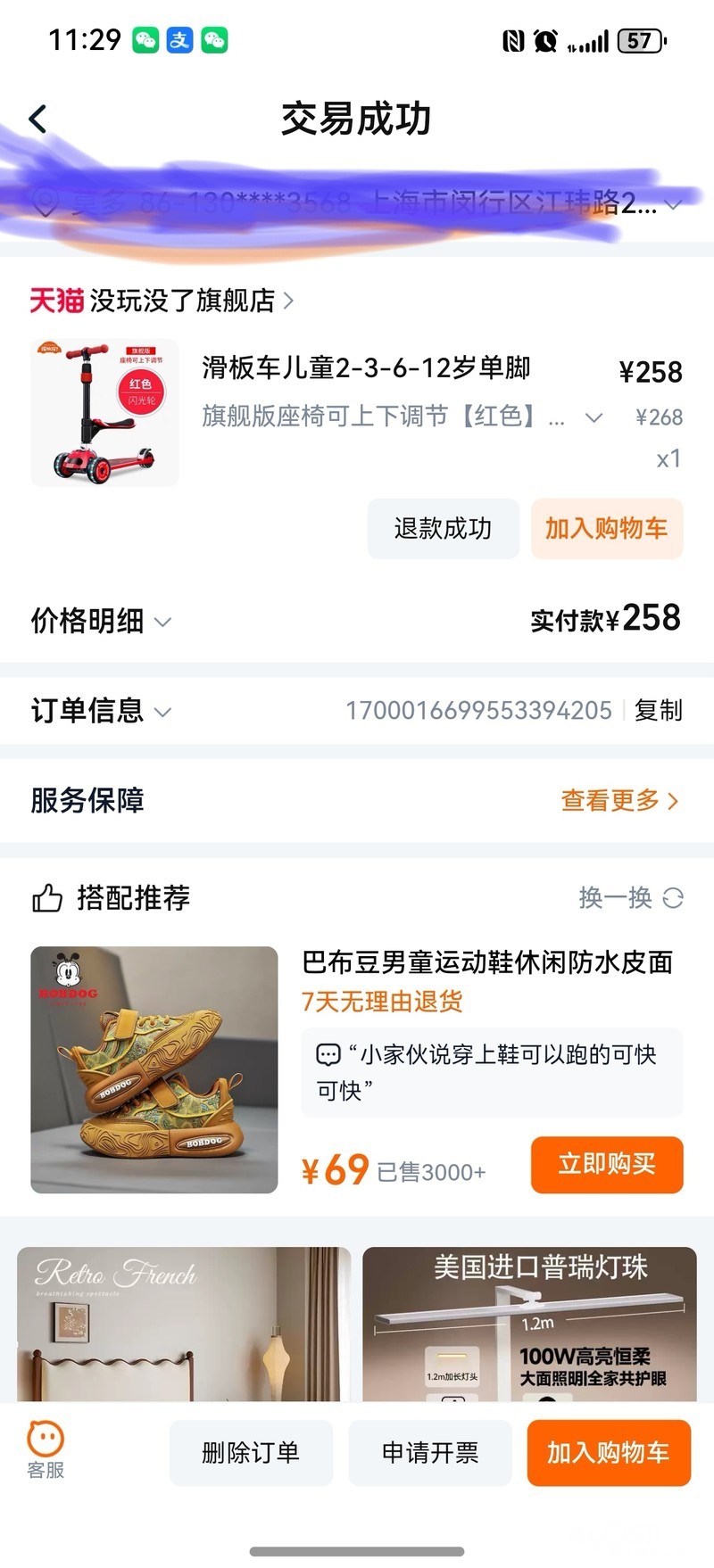View the 退款成功 refund status
The width and height of the screenshot is (714, 1568).
(x=443, y=529)
